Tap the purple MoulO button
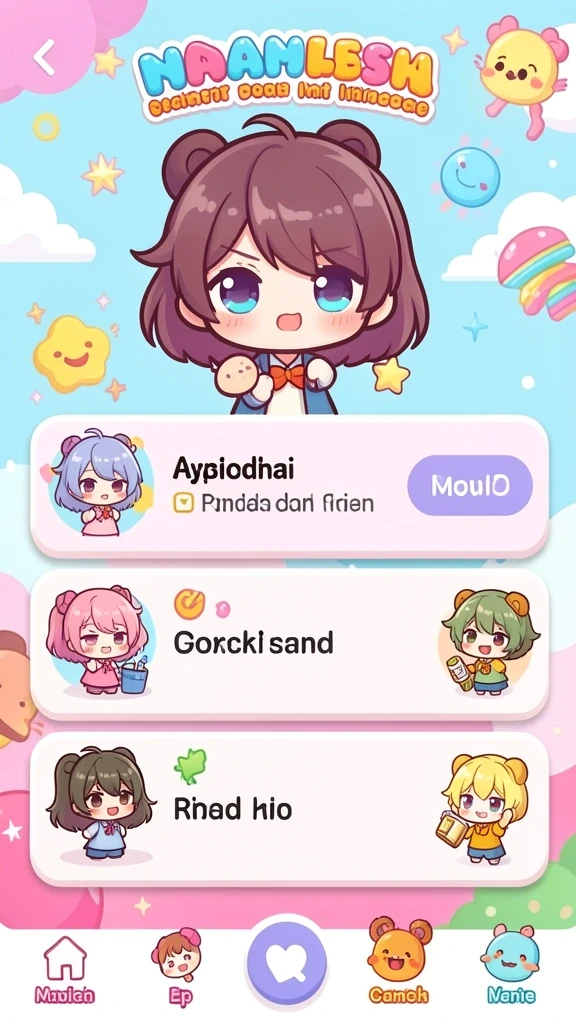The width and height of the screenshot is (576, 1024). coord(470,486)
